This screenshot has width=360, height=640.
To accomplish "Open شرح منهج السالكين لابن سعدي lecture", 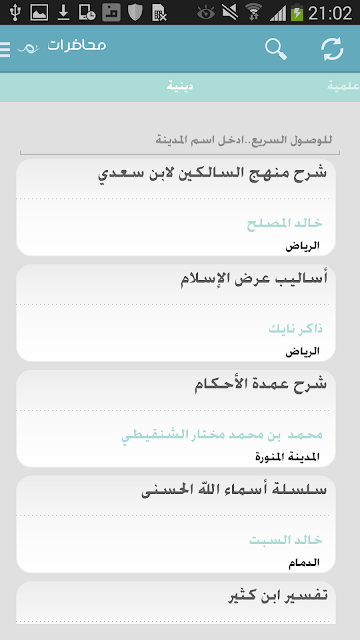I will click(176, 207).
